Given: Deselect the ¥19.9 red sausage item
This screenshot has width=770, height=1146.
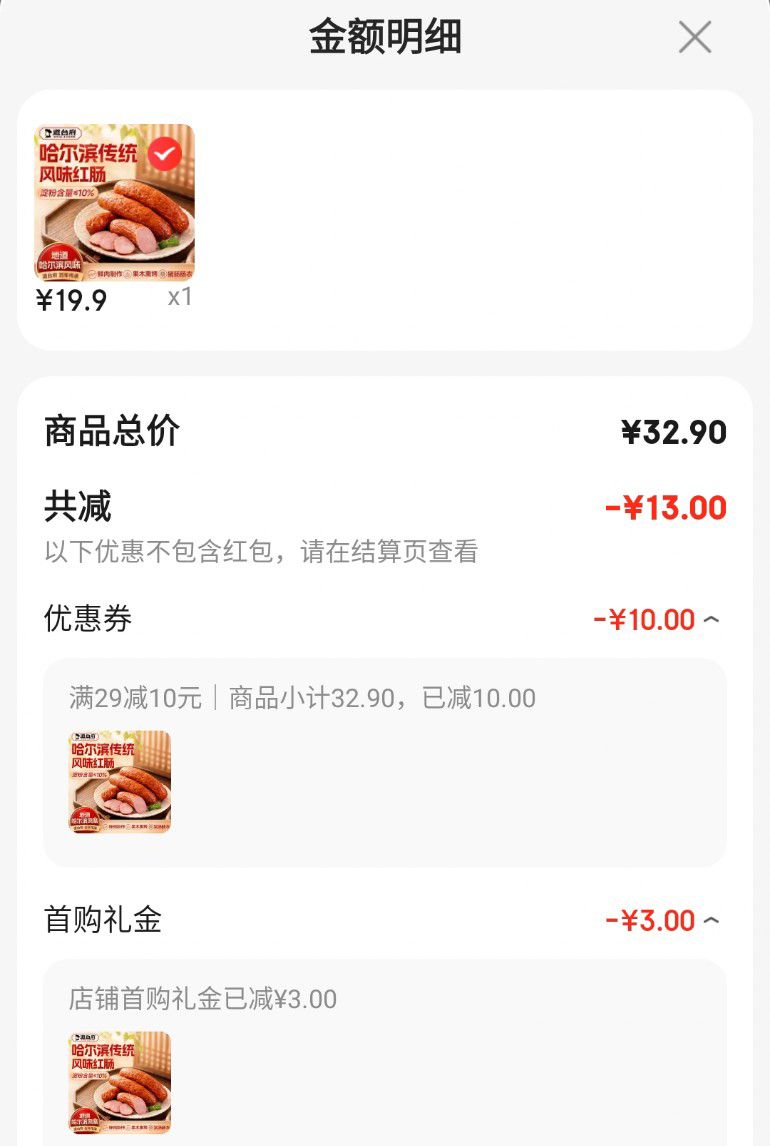Looking at the screenshot, I should pos(165,153).
